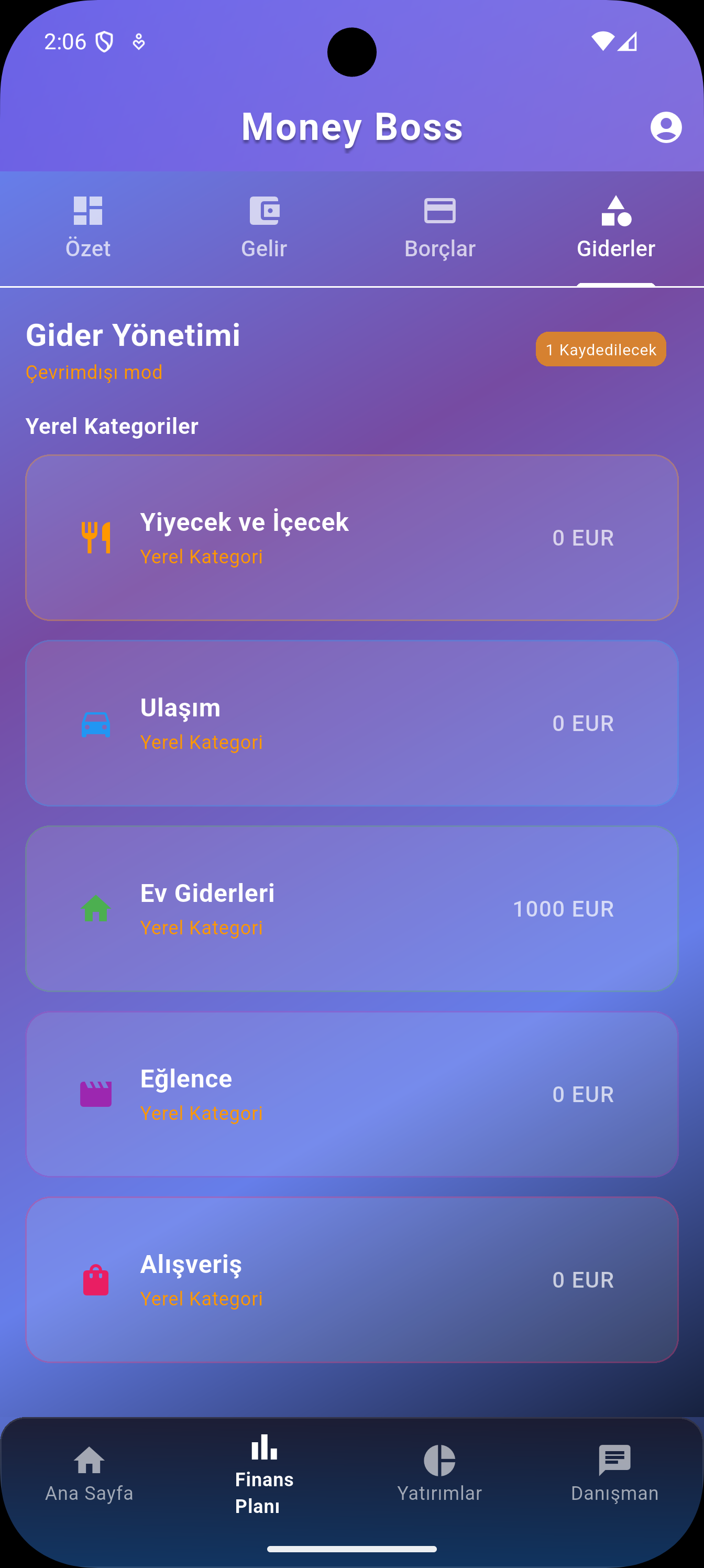This screenshot has width=704, height=1568.
Task: Select the Alışveriş category card
Action: [351, 1279]
